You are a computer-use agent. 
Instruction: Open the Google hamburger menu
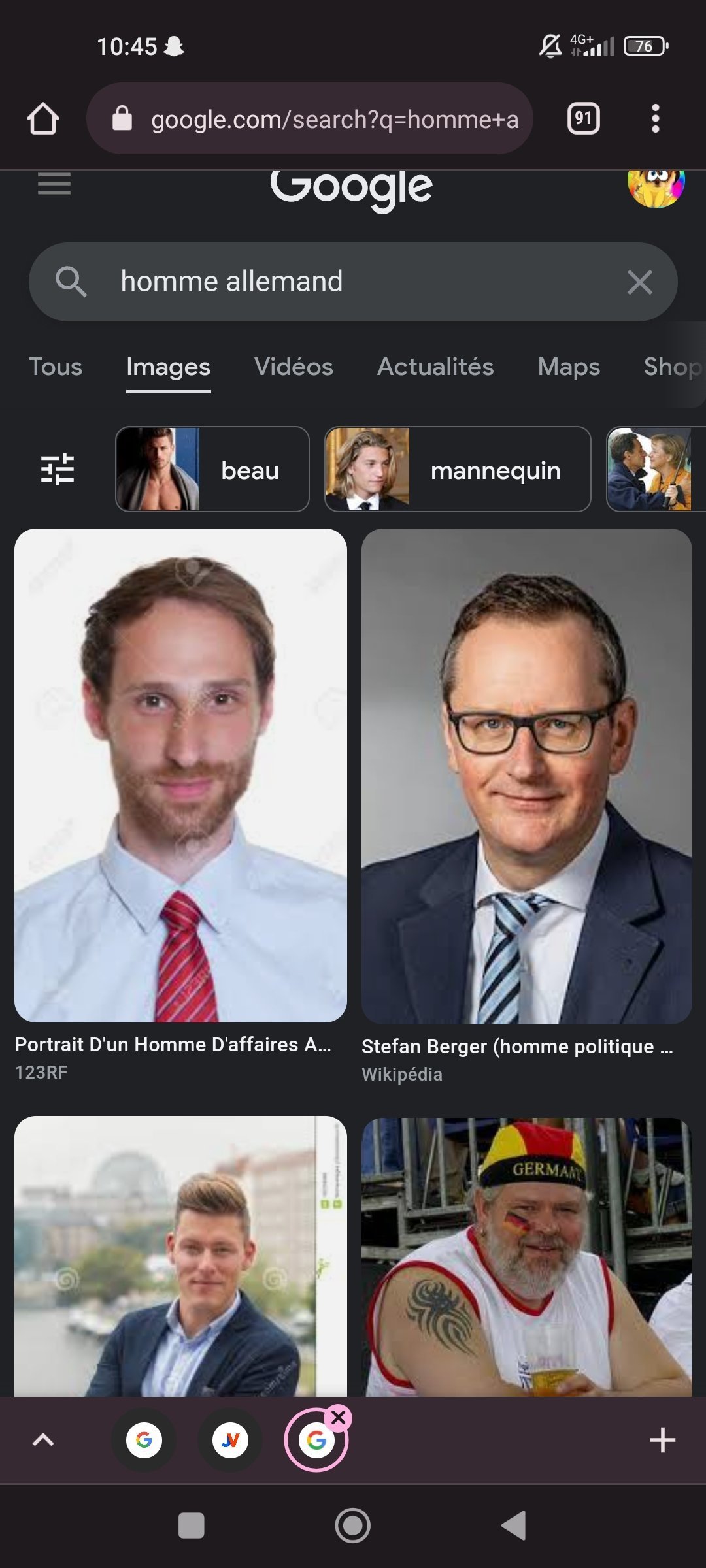click(x=54, y=184)
